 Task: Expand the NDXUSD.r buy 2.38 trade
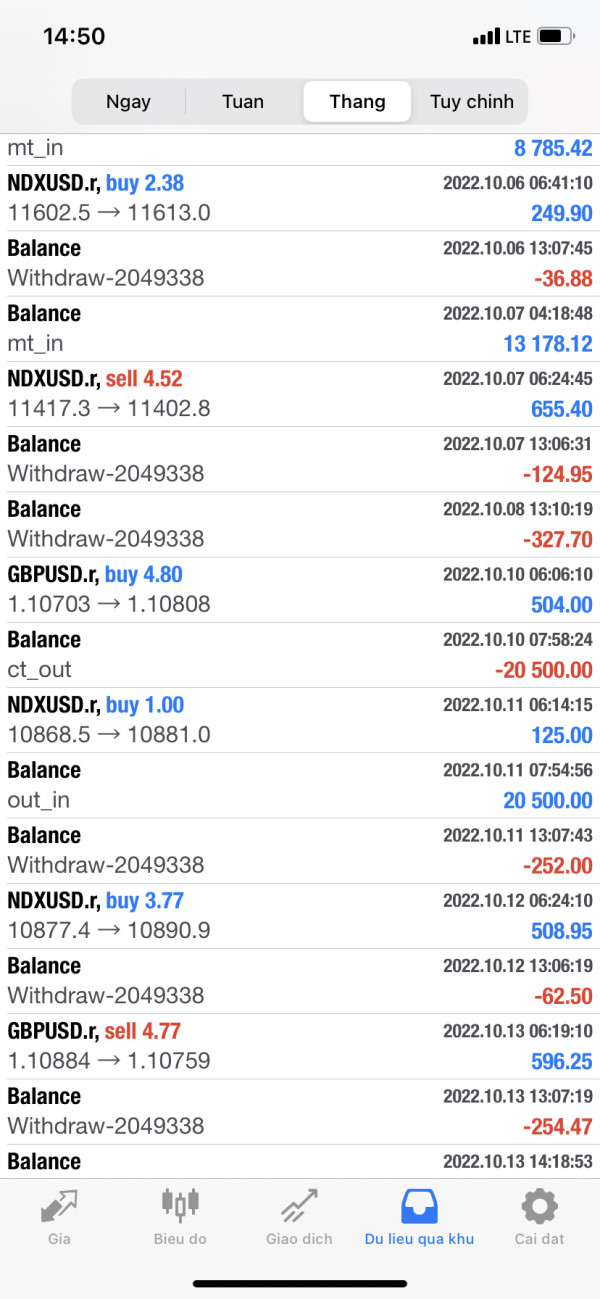(x=300, y=198)
